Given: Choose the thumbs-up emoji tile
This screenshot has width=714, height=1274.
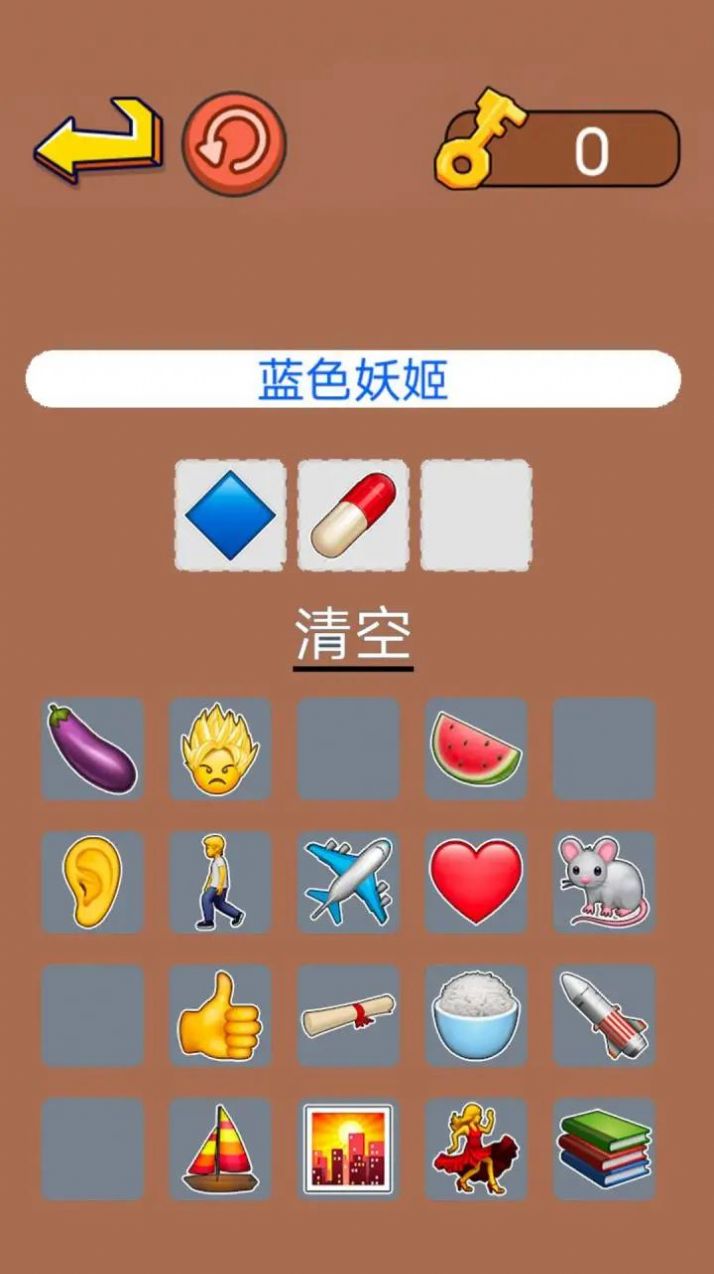Looking at the screenshot, I should click(x=220, y=1015).
